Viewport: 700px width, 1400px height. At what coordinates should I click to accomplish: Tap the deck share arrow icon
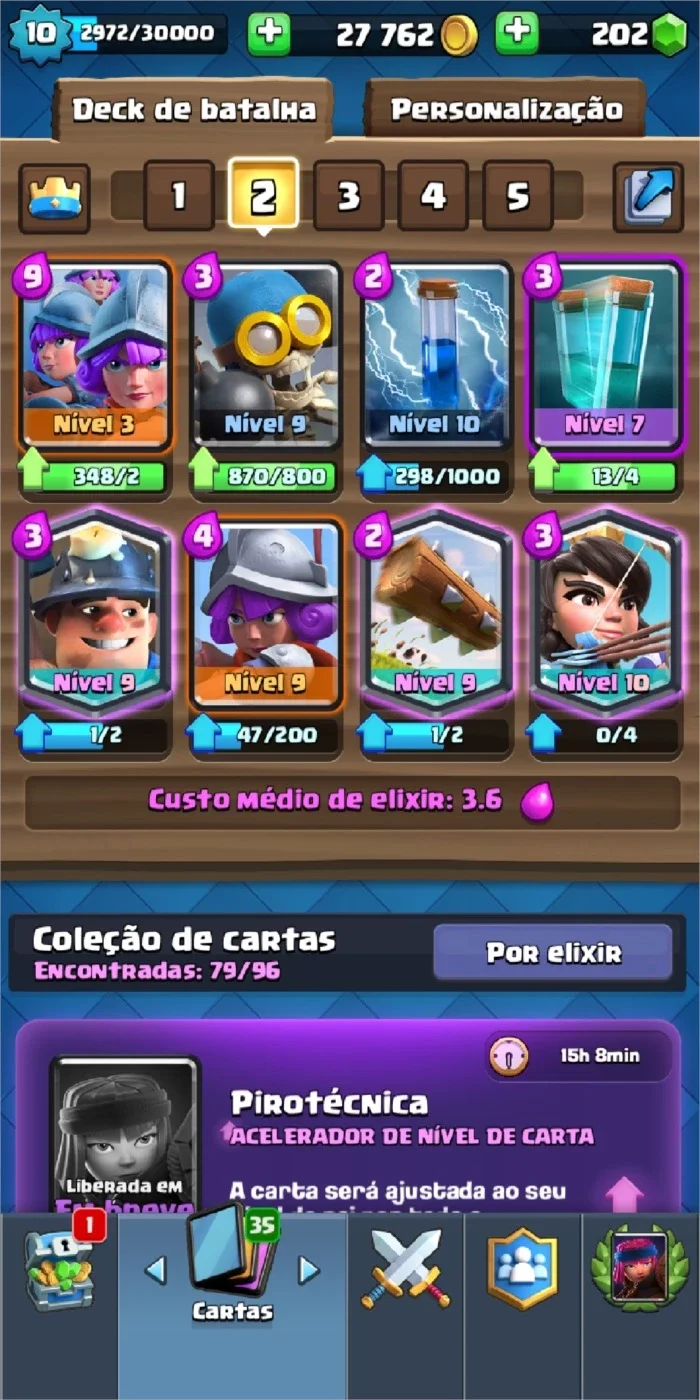648,197
